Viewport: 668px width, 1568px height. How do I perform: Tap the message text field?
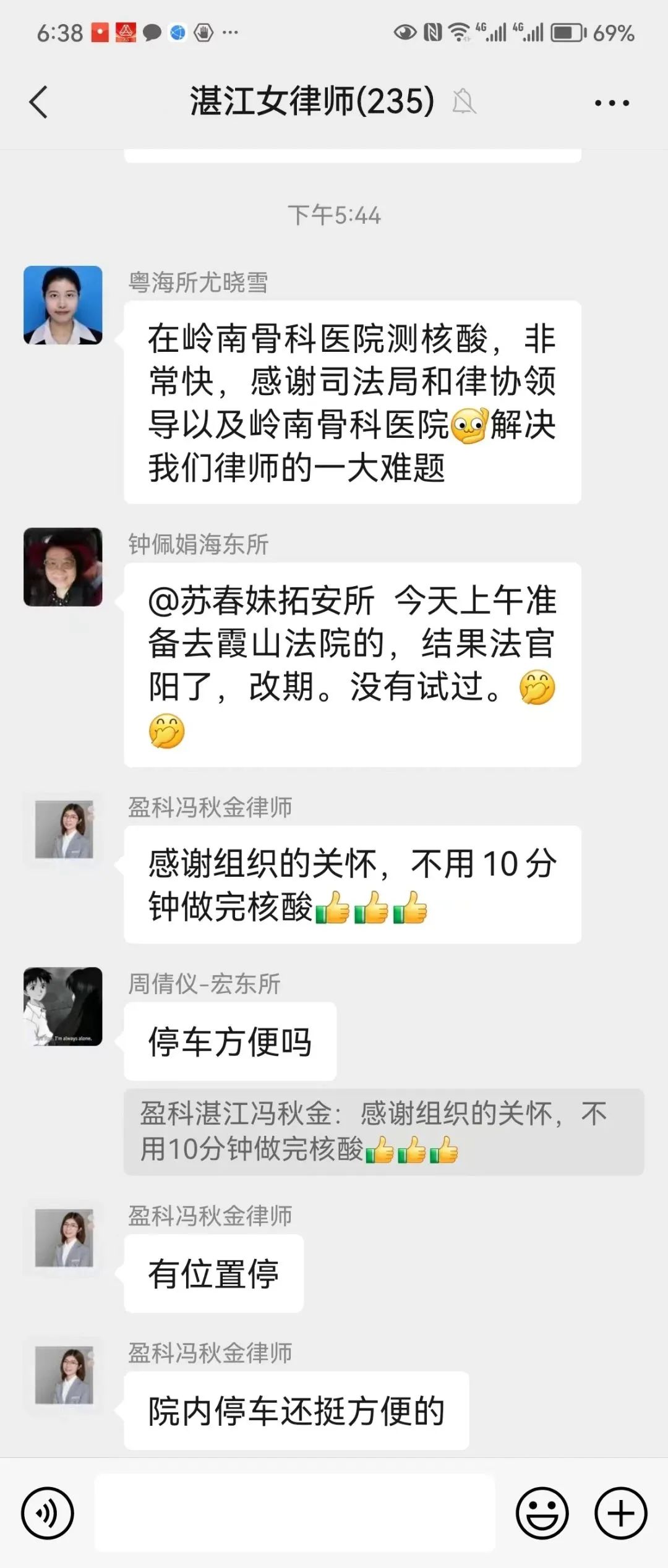(x=294, y=1513)
